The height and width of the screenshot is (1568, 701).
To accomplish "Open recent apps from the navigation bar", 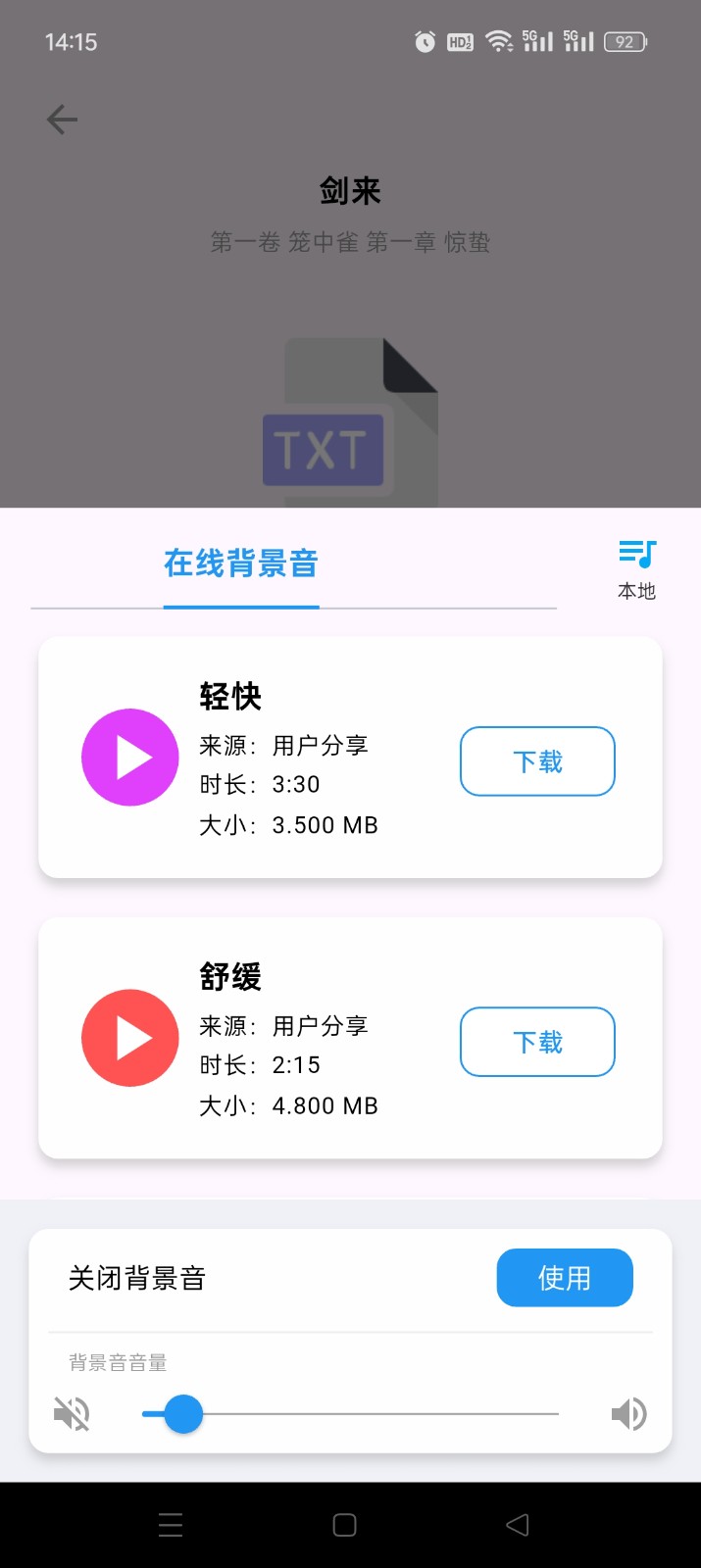I will [x=171, y=1525].
